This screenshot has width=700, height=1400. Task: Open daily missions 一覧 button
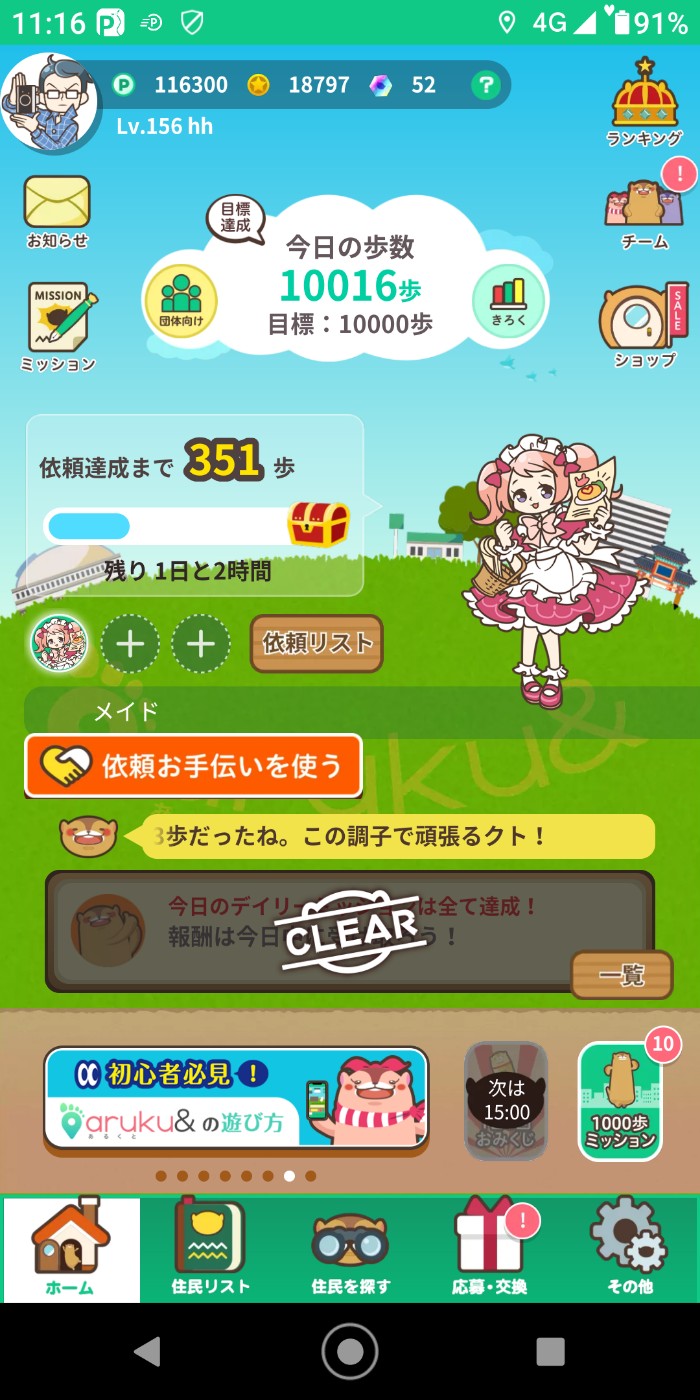point(622,976)
